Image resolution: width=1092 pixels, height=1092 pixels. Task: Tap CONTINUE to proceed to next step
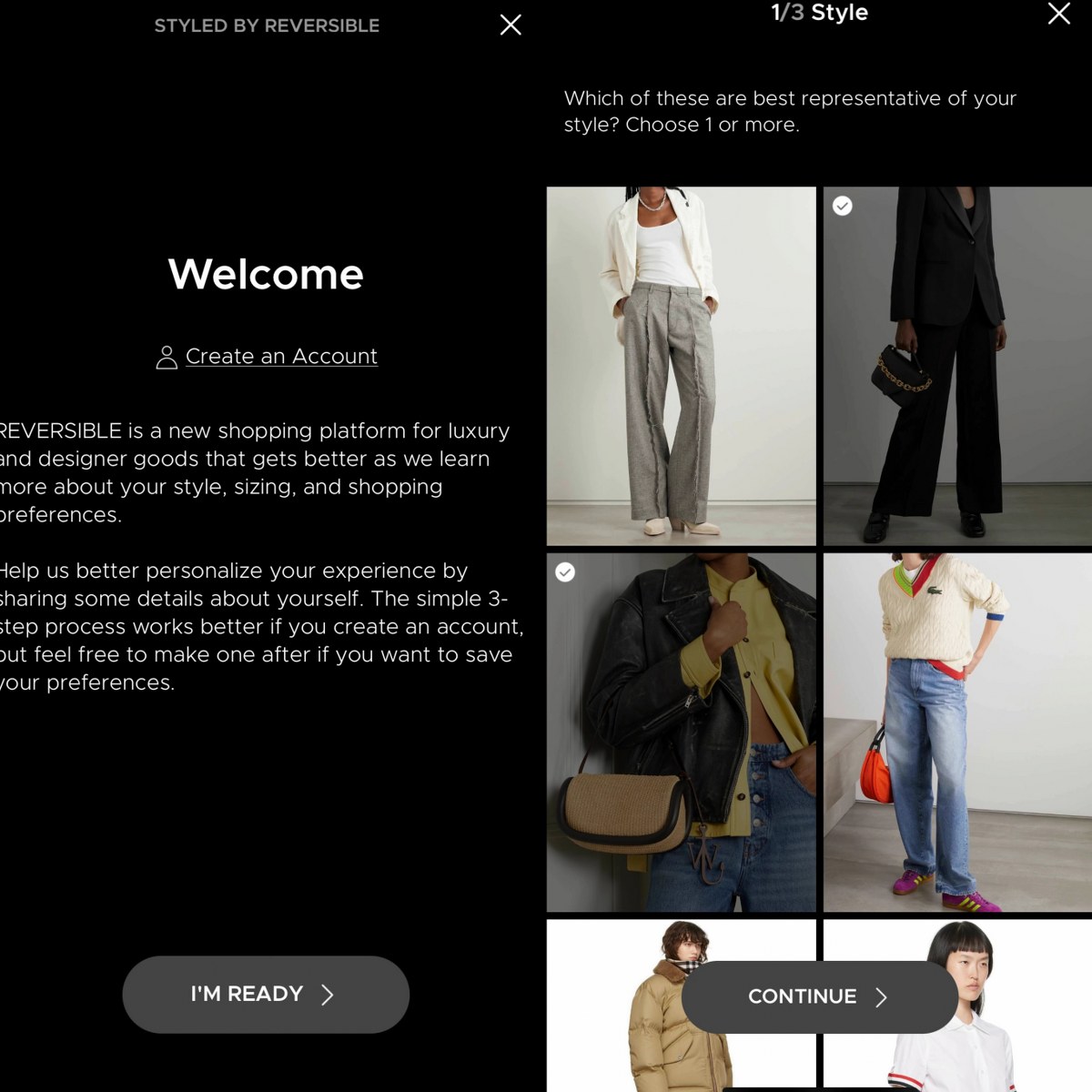pyautogui.click(x=819, y=996)
